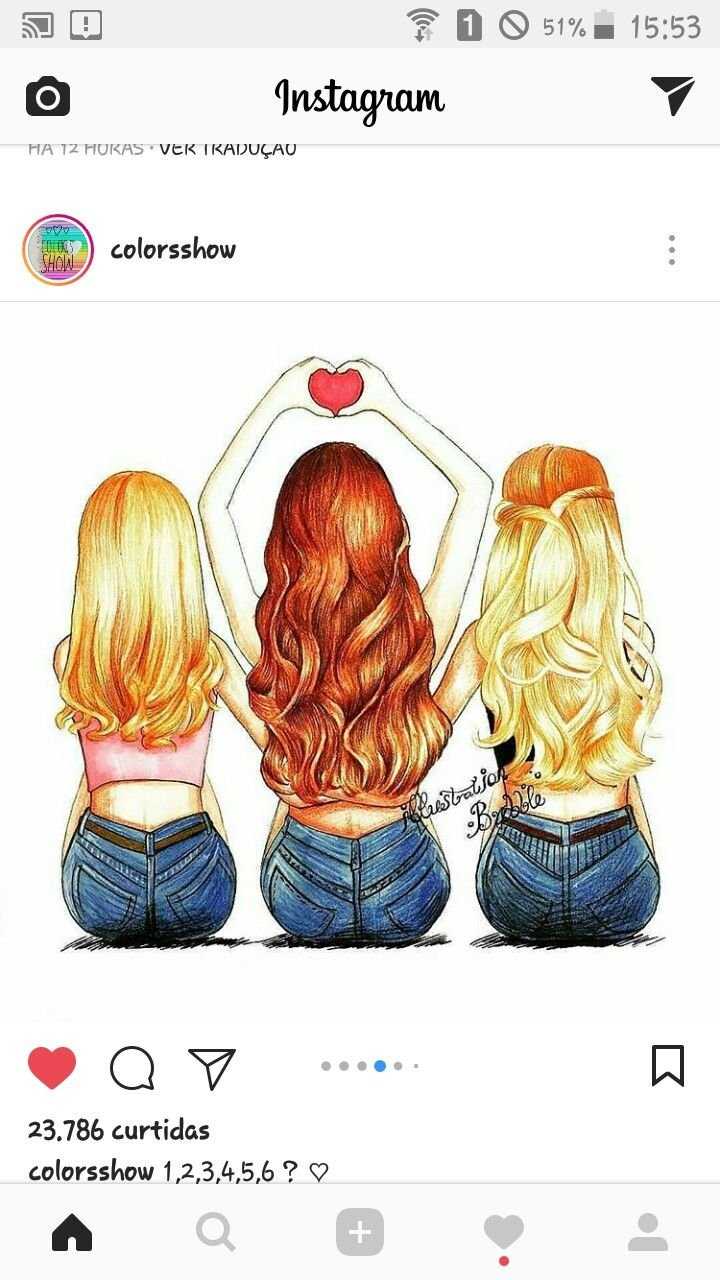Save the post with the bookmark icon
The height and width of the screenshot is (1280, 720).
[667, 1066]
